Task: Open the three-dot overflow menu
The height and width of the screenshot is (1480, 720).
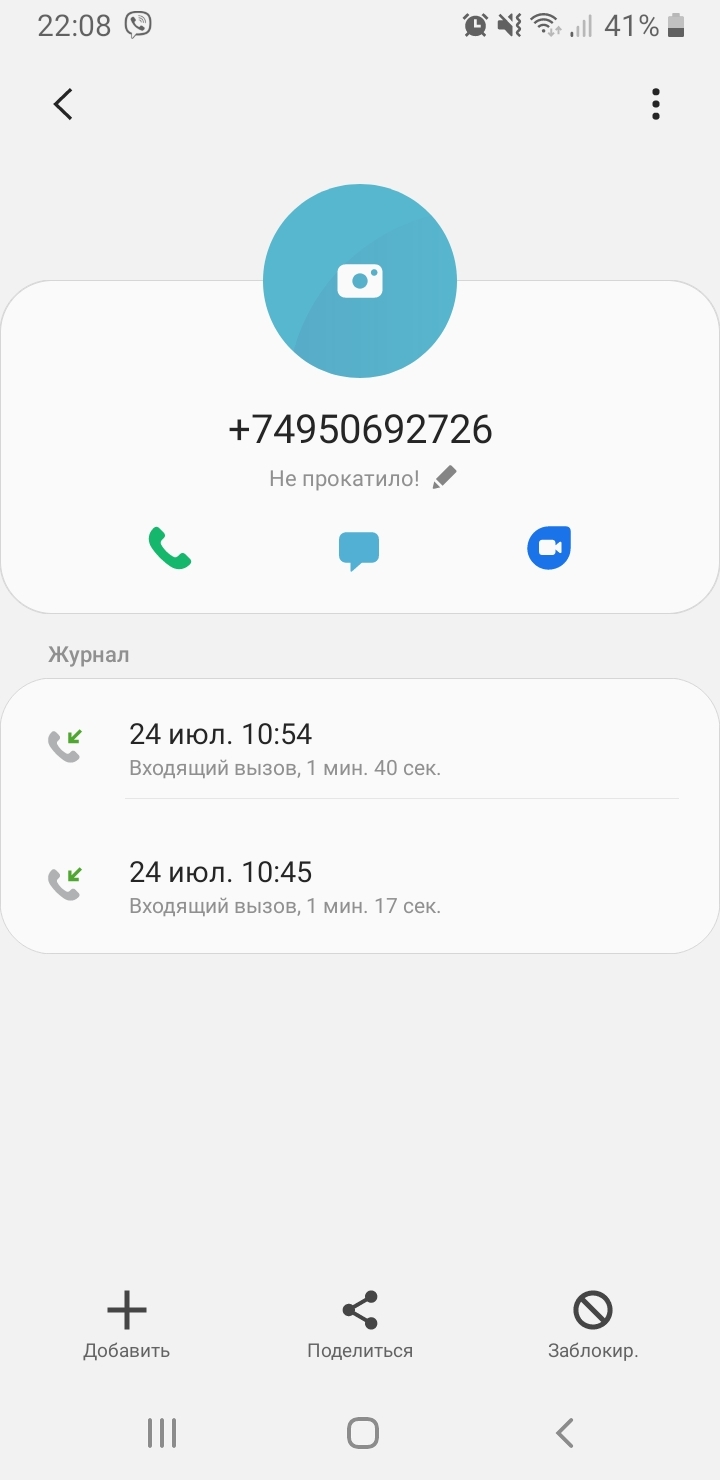Action: tap(655, 104)
